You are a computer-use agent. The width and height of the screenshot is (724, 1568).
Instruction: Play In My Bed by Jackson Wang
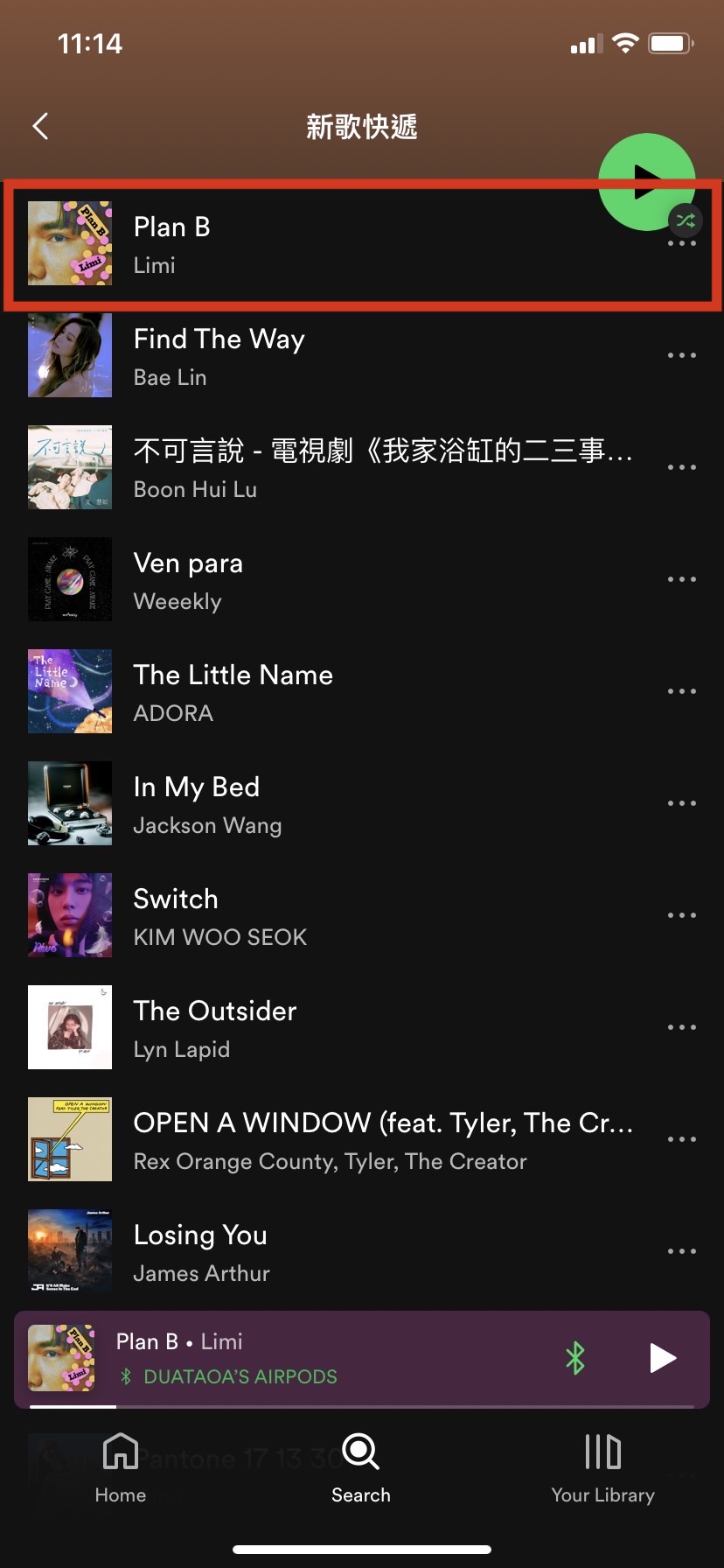(262, 804)
